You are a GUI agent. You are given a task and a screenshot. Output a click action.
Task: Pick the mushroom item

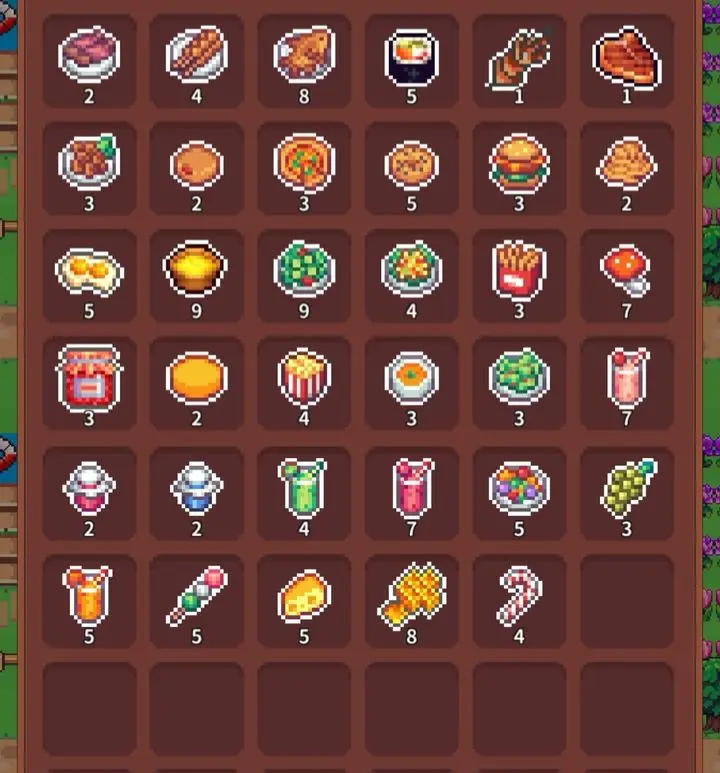[x=627, y=271]
